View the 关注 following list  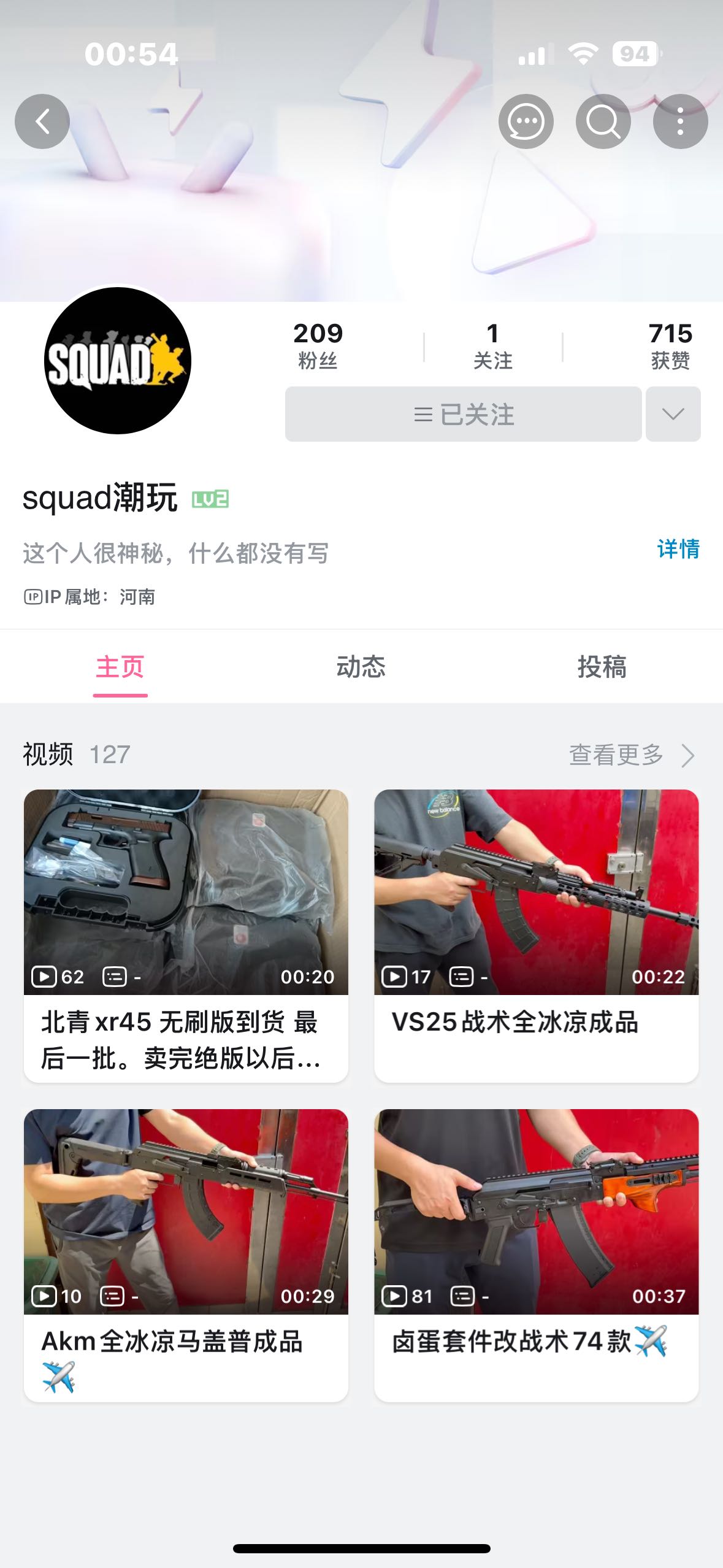click(x=492, y=346)
